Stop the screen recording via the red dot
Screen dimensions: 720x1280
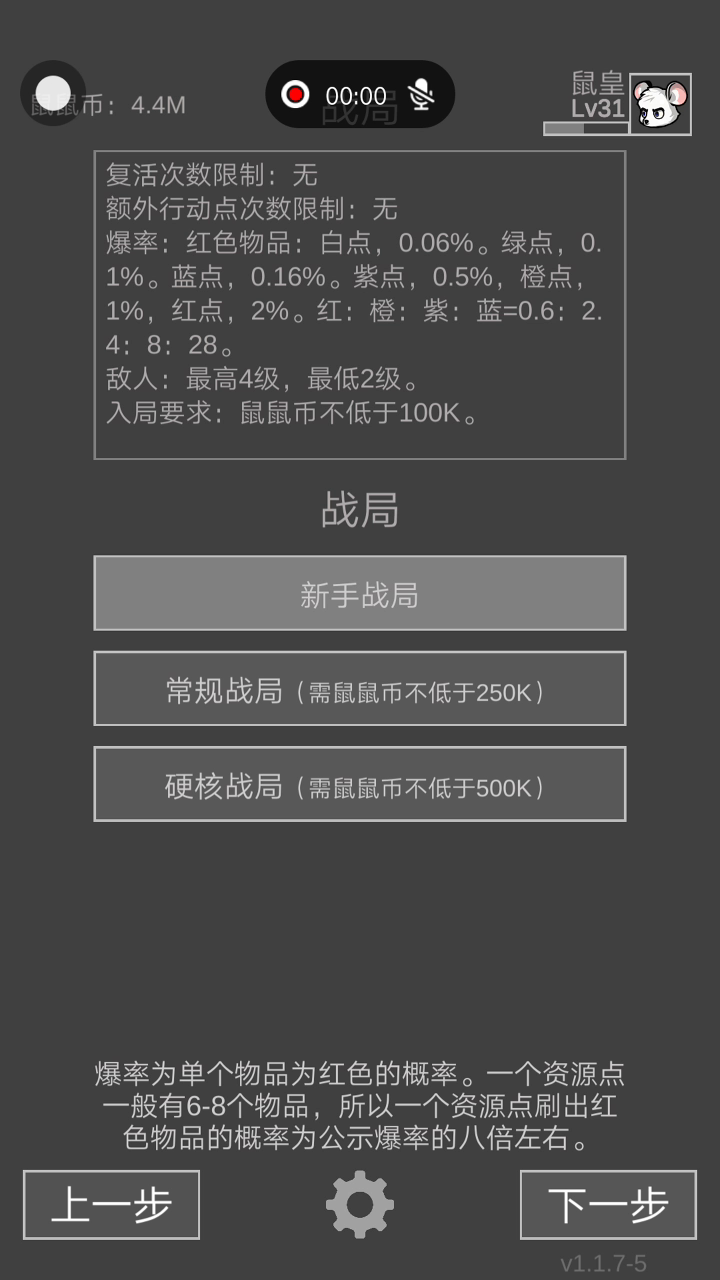pyautogui.click(x=295, y=95)
